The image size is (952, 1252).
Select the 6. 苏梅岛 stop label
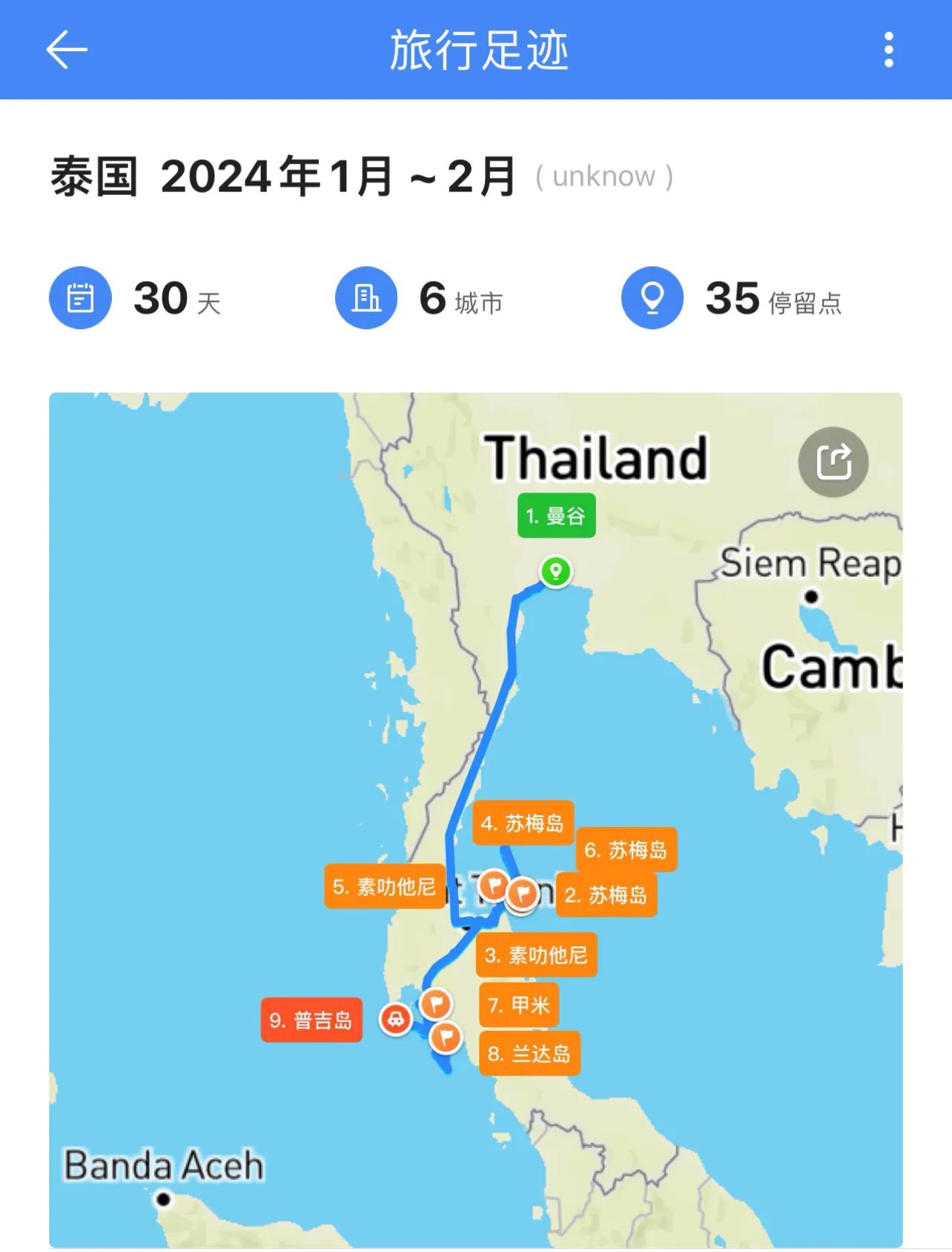click(x=627, y=850)
